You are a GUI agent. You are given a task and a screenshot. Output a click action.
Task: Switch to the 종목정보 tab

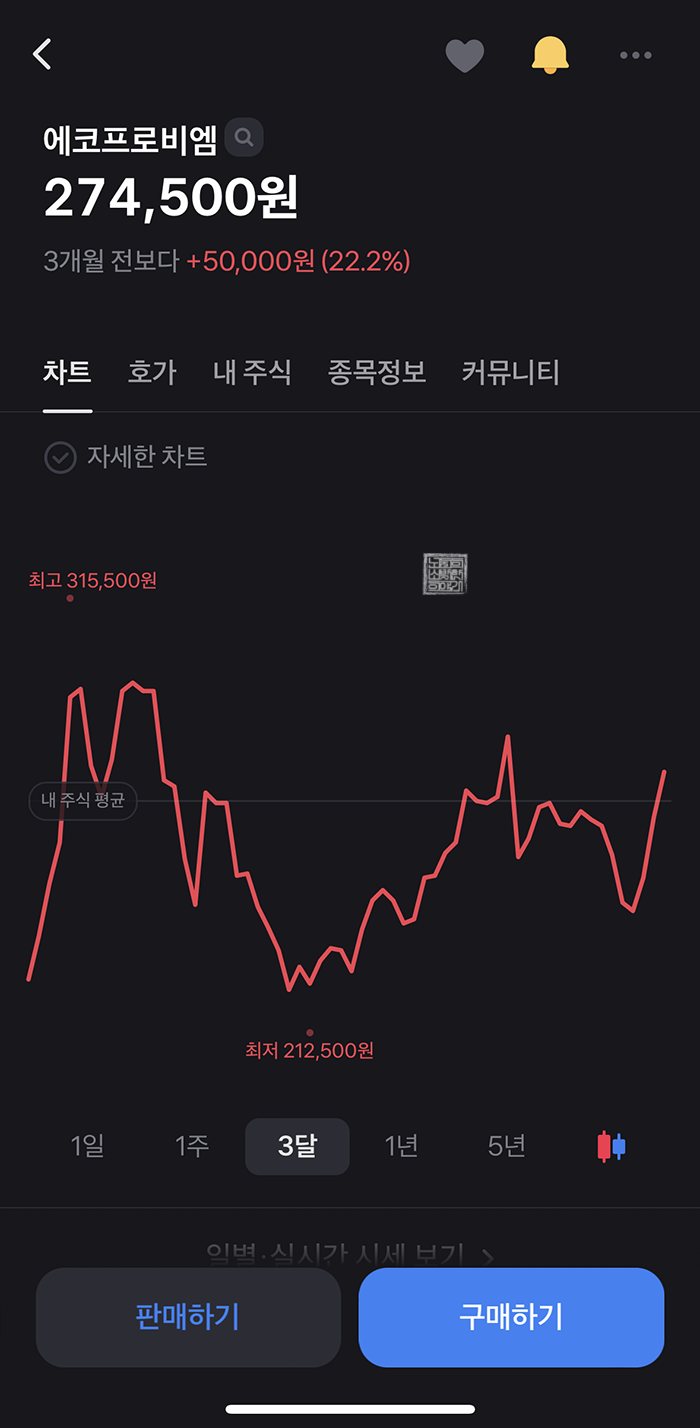point(377,373)
